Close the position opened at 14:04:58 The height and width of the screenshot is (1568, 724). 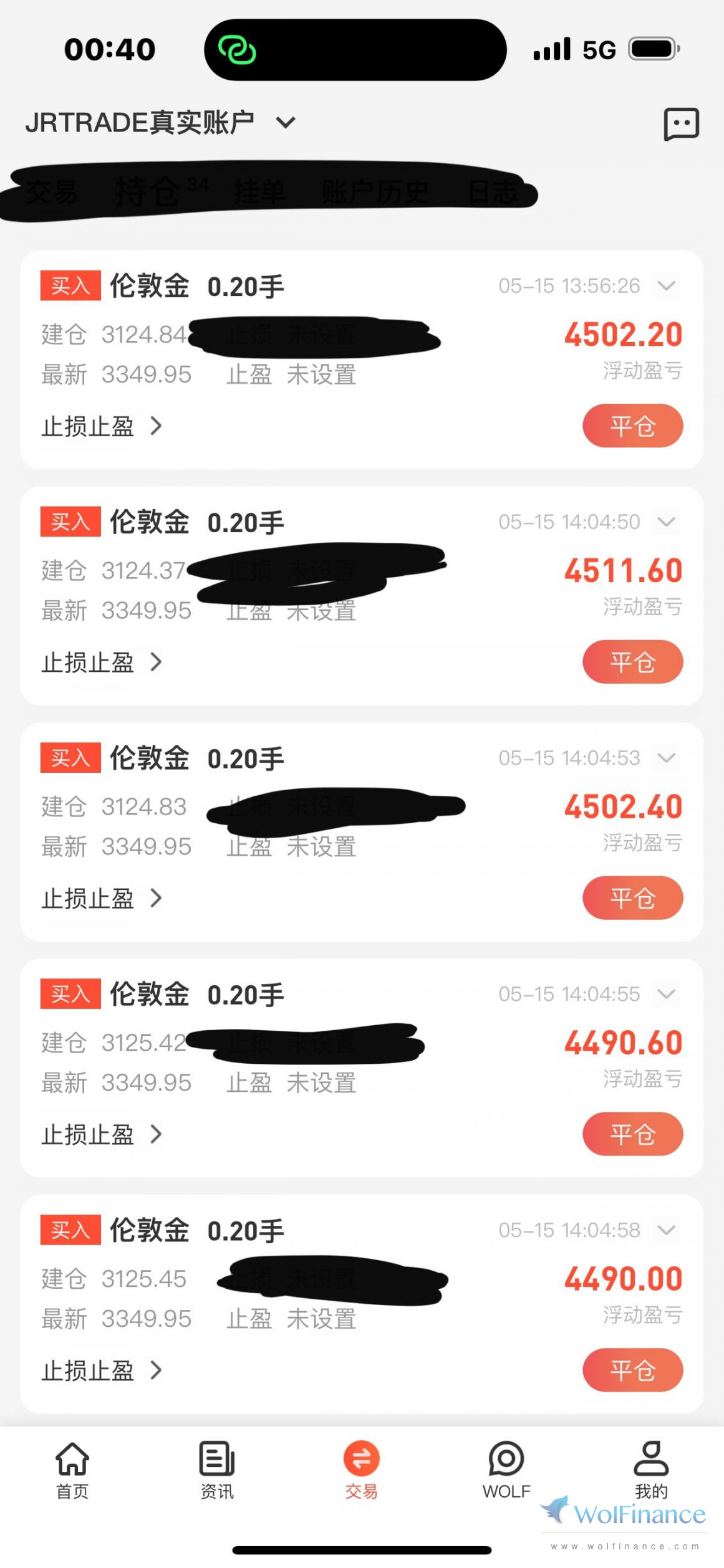point(632,1370)
